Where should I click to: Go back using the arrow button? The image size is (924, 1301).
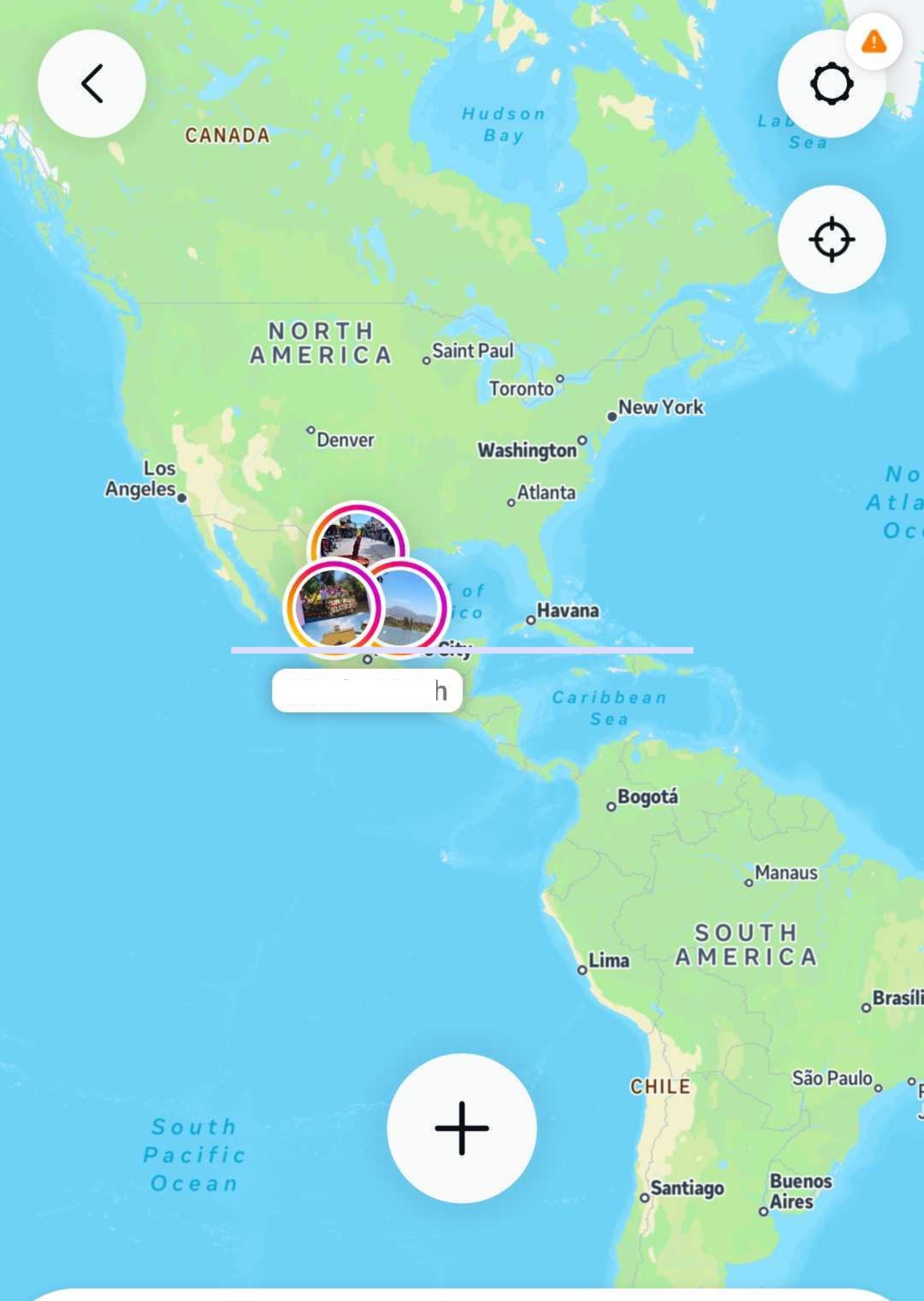click(x=92, y=83)
